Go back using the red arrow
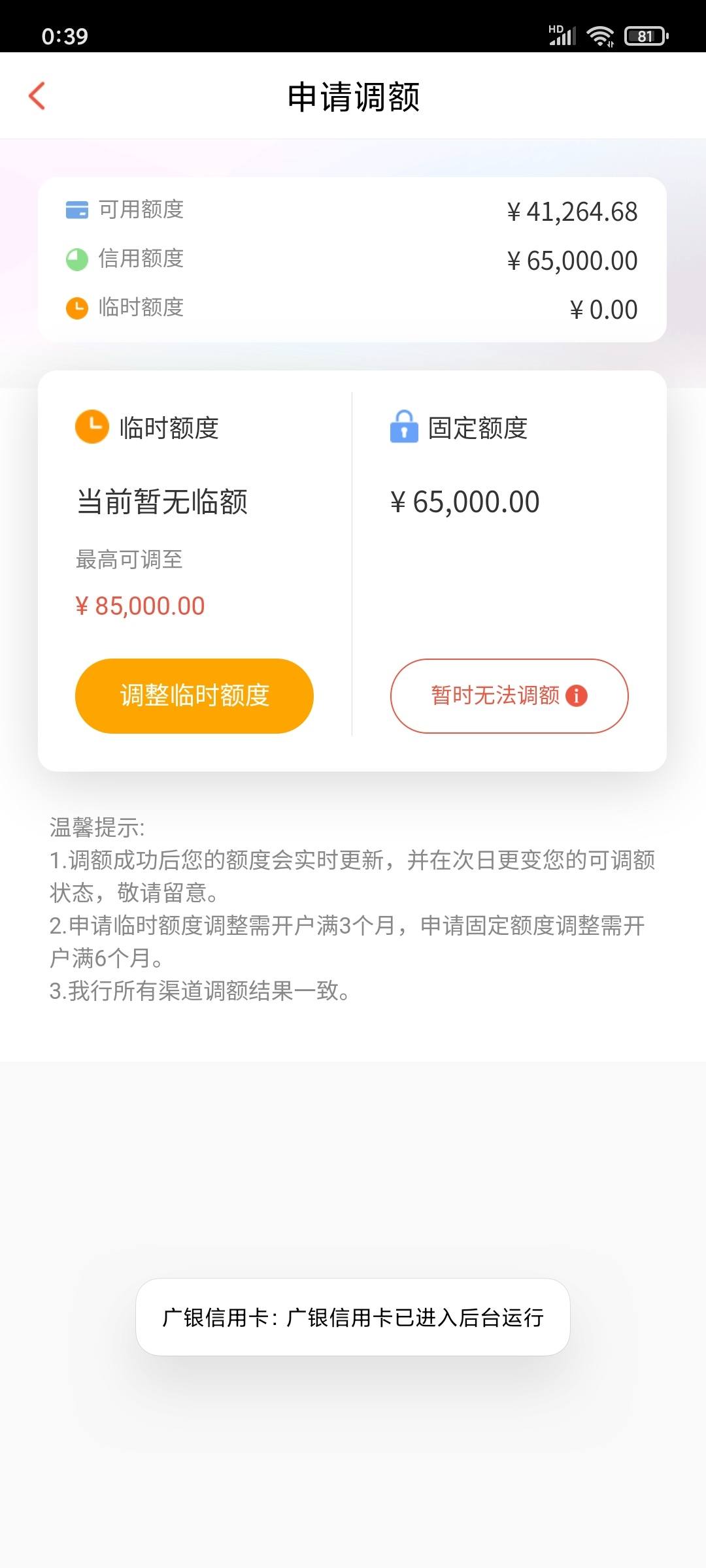706x1568 pixels. point(37,96)
